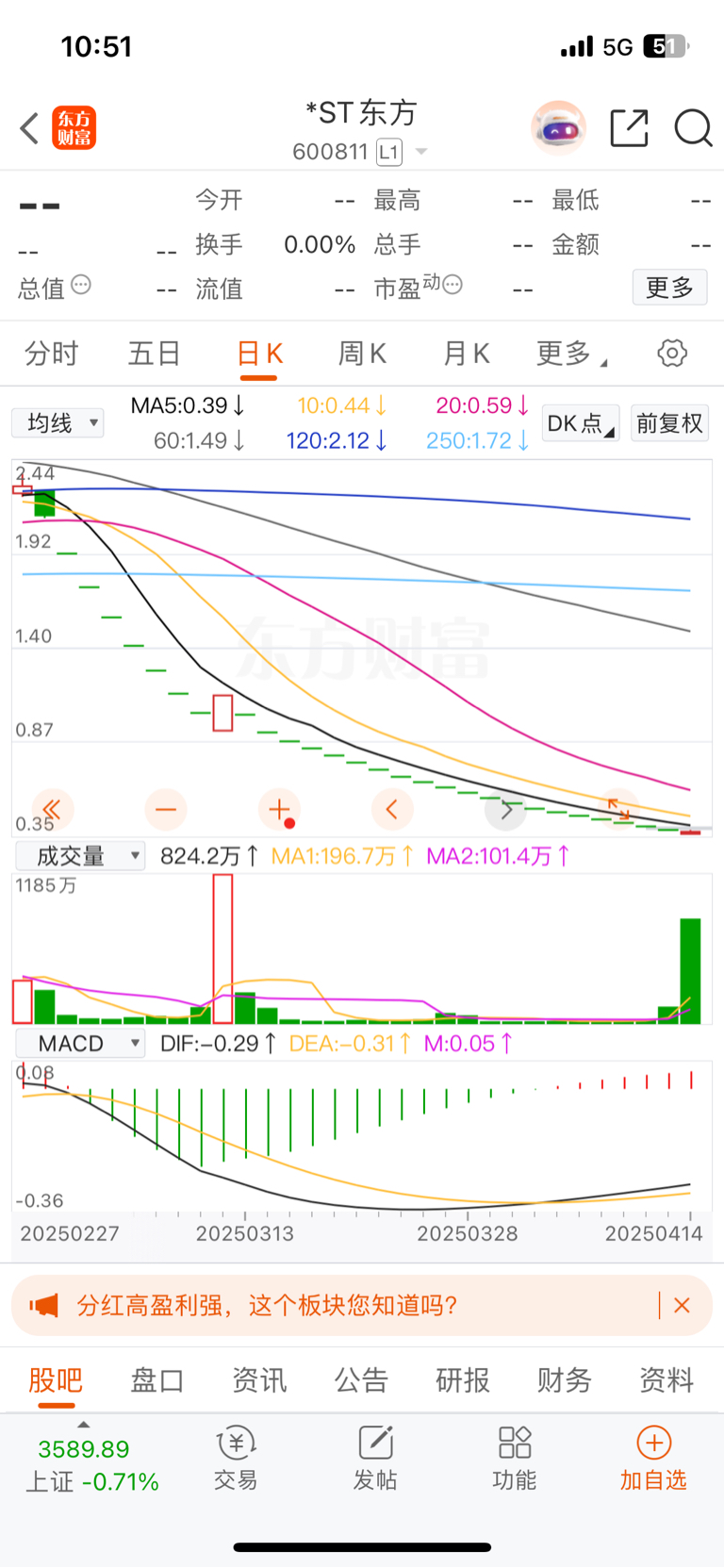Expand the MACD indicator dropdown

tap(80, 1044)
